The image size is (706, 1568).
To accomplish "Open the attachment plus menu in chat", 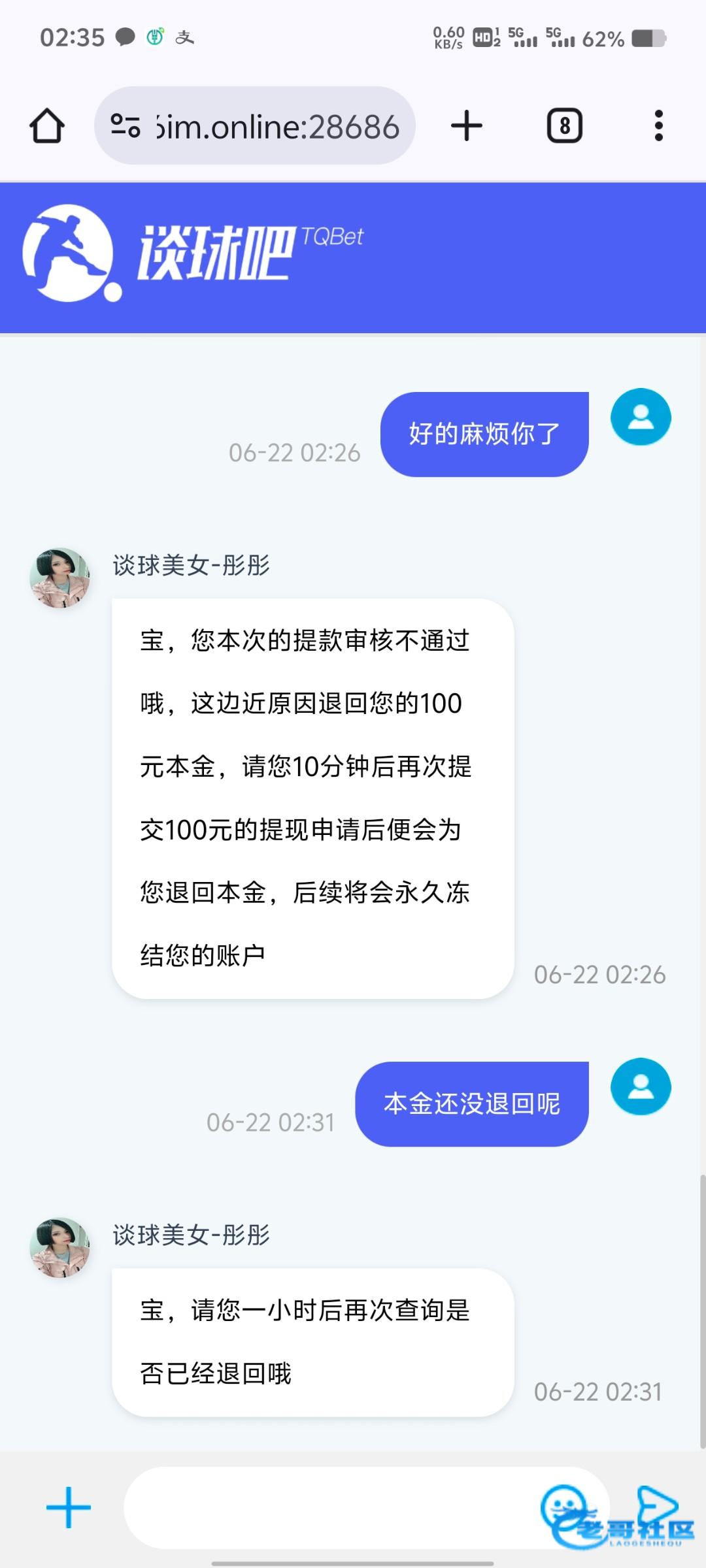I will [x=69, y=1507].
